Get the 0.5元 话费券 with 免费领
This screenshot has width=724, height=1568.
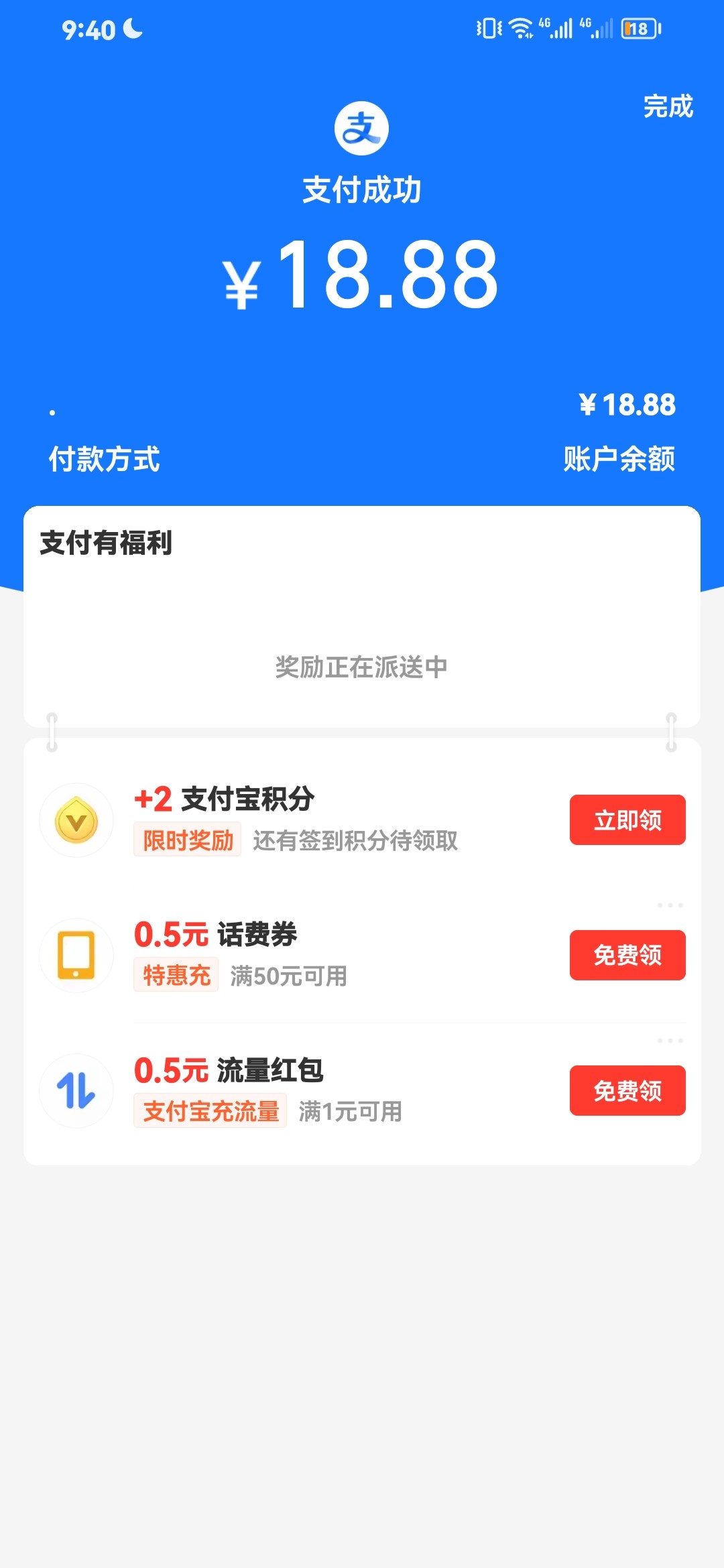(627, 955)
